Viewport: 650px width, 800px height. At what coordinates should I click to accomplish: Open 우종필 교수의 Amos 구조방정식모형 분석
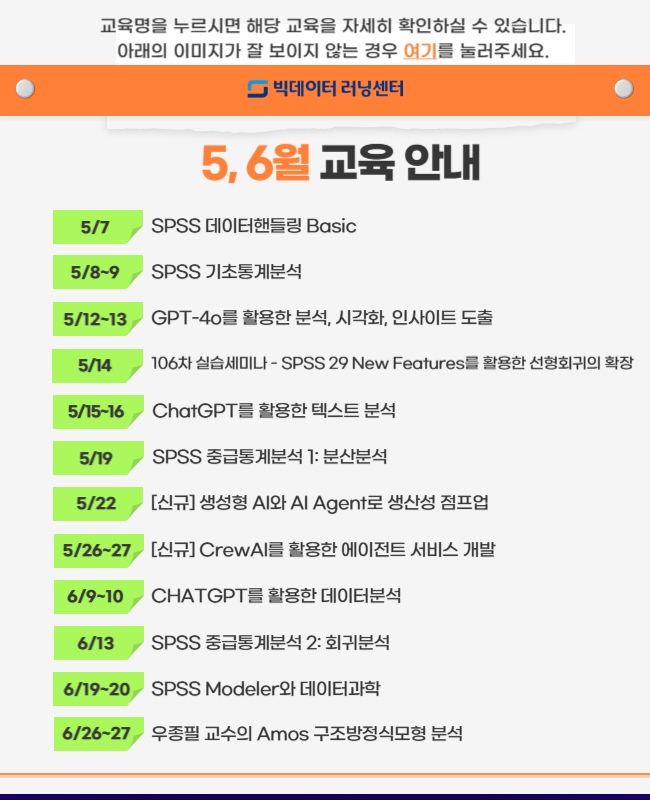tap(307, 733)
